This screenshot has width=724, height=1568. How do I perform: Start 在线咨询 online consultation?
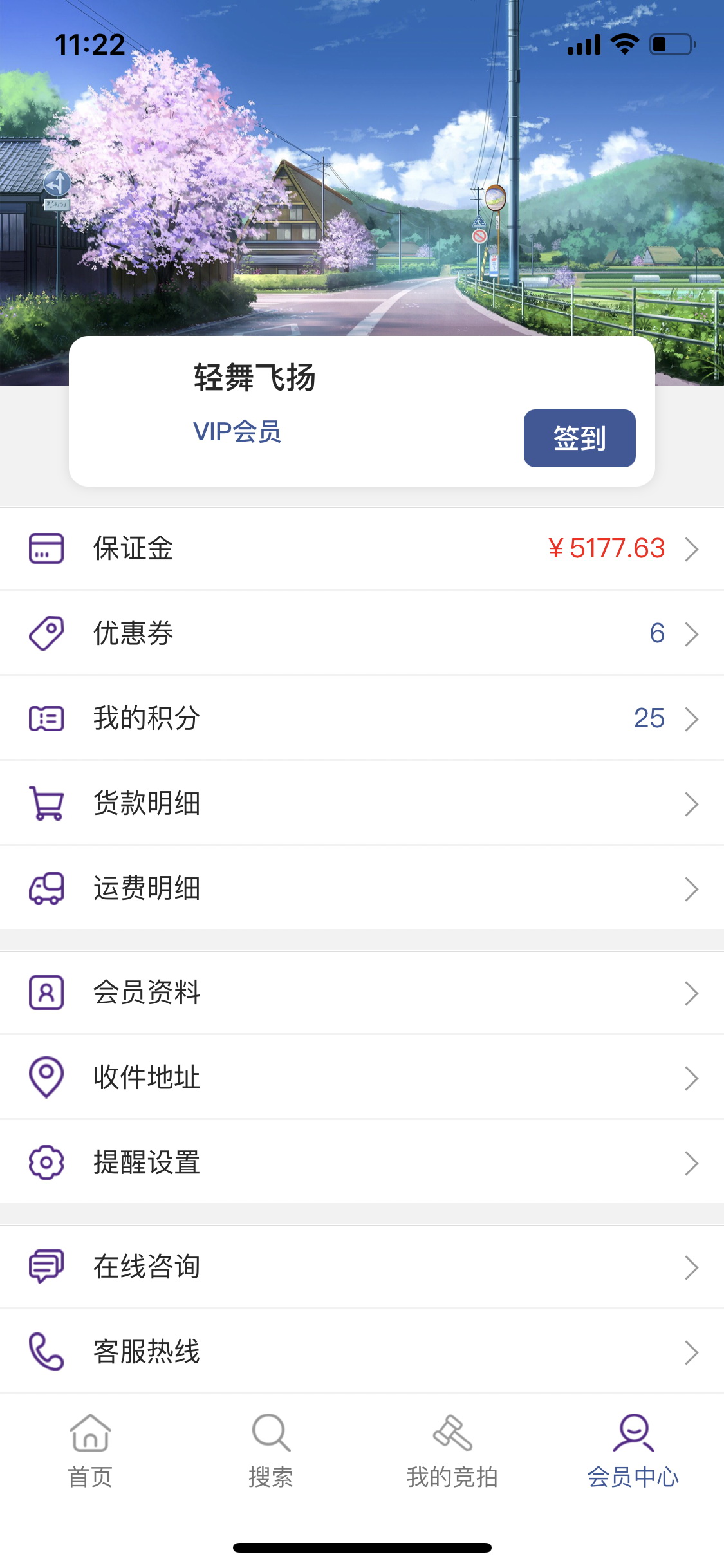point(362,1267)
